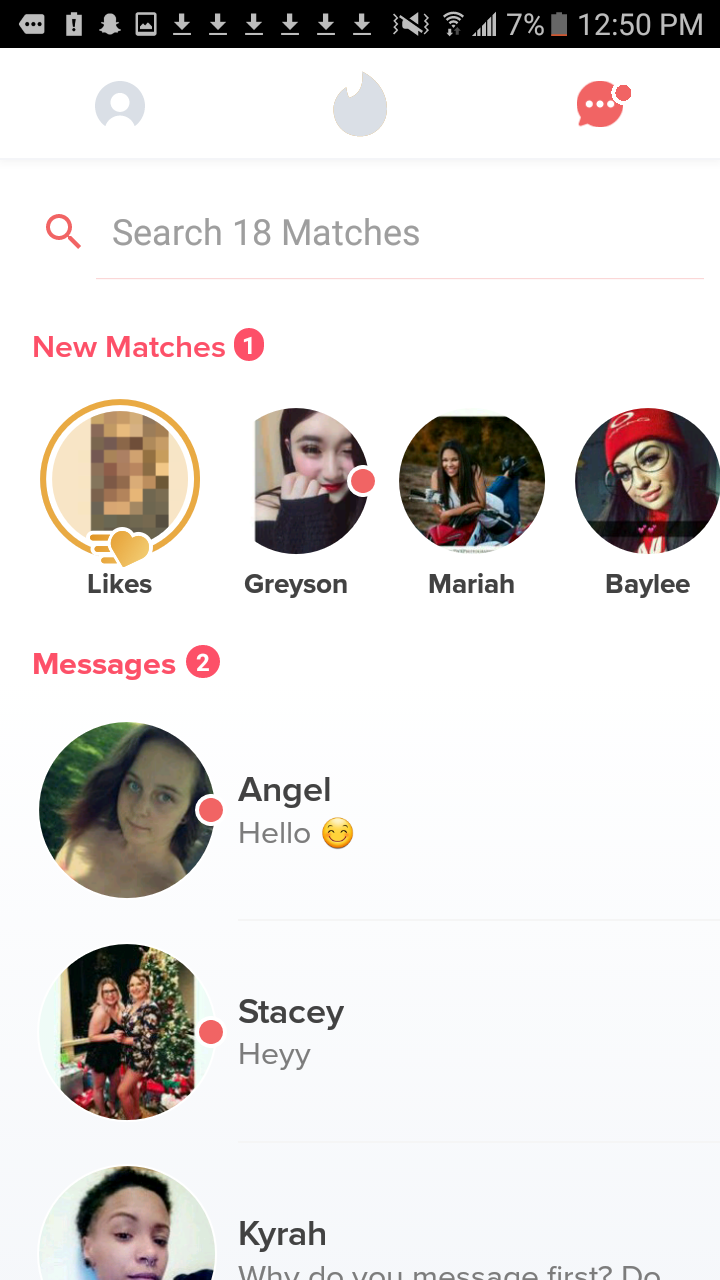Tap the Search 18 Matches field
720x1280 pixels.
(x=400, y=233)
